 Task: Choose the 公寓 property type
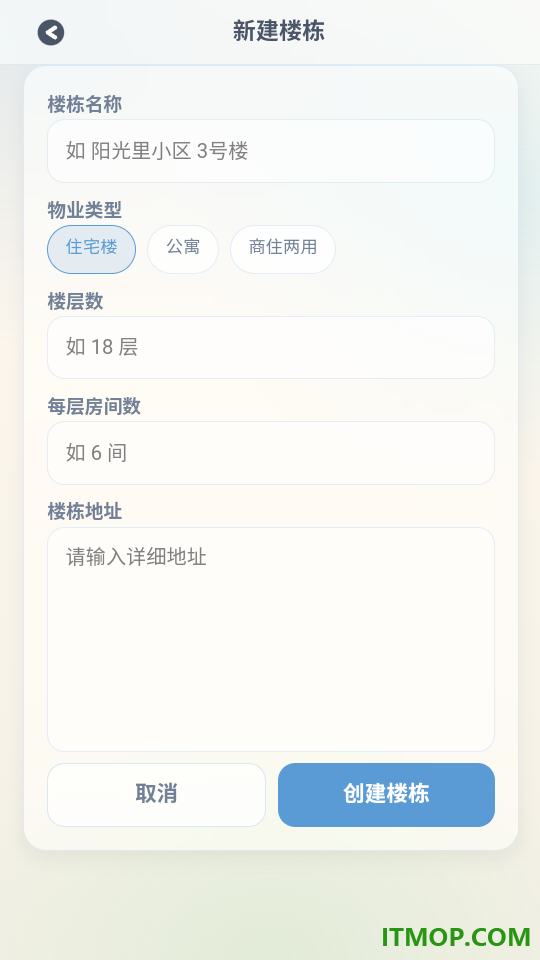183,249
